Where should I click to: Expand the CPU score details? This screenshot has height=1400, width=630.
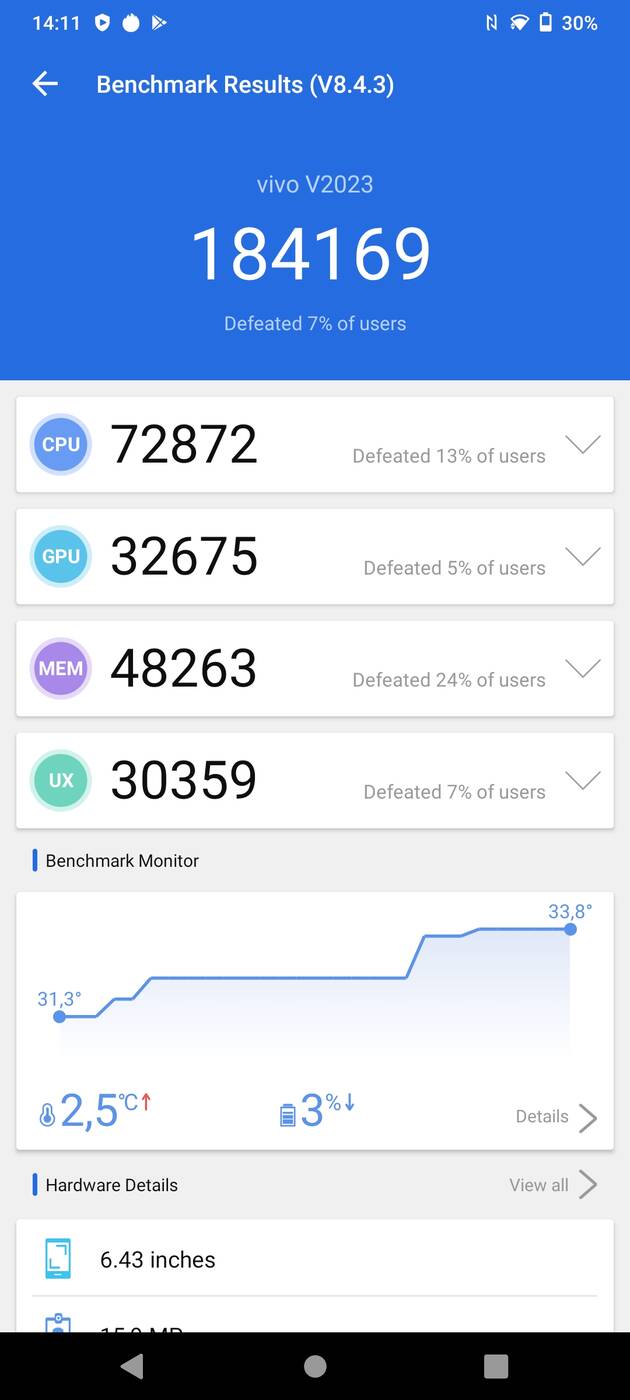pyautogui.click(x=582, y=445)
